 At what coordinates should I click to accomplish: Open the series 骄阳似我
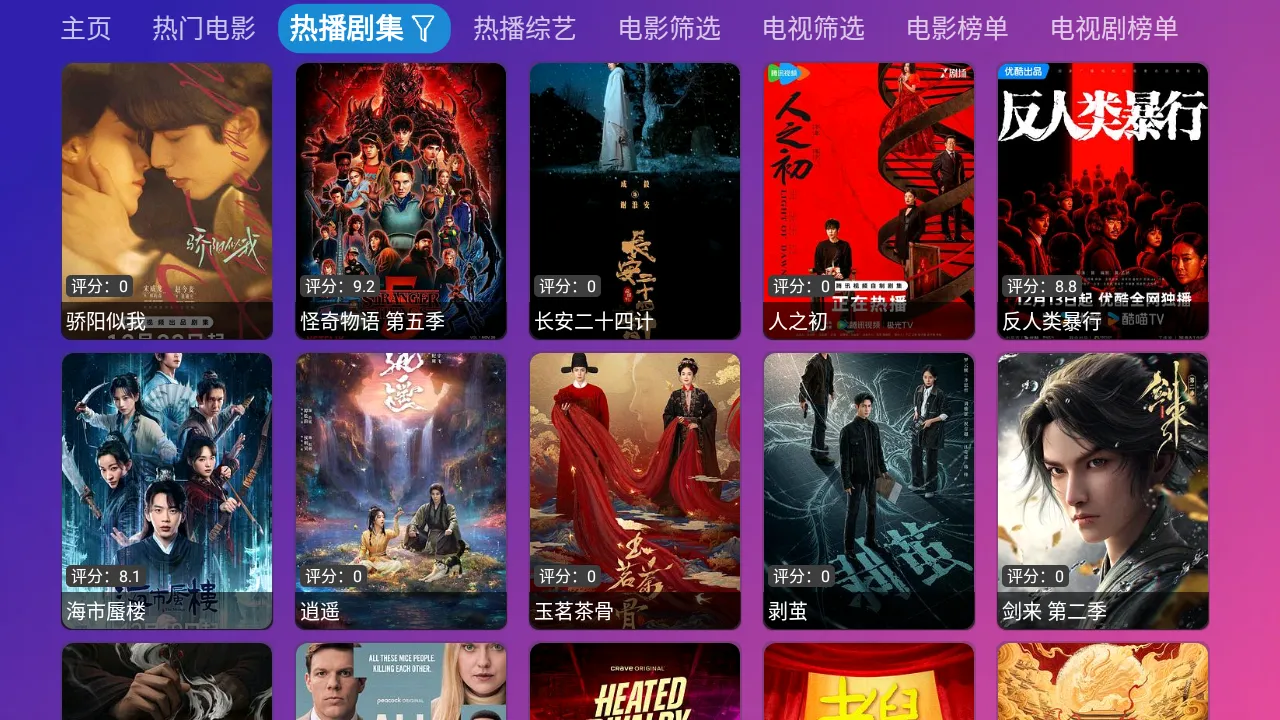[167, 201]
